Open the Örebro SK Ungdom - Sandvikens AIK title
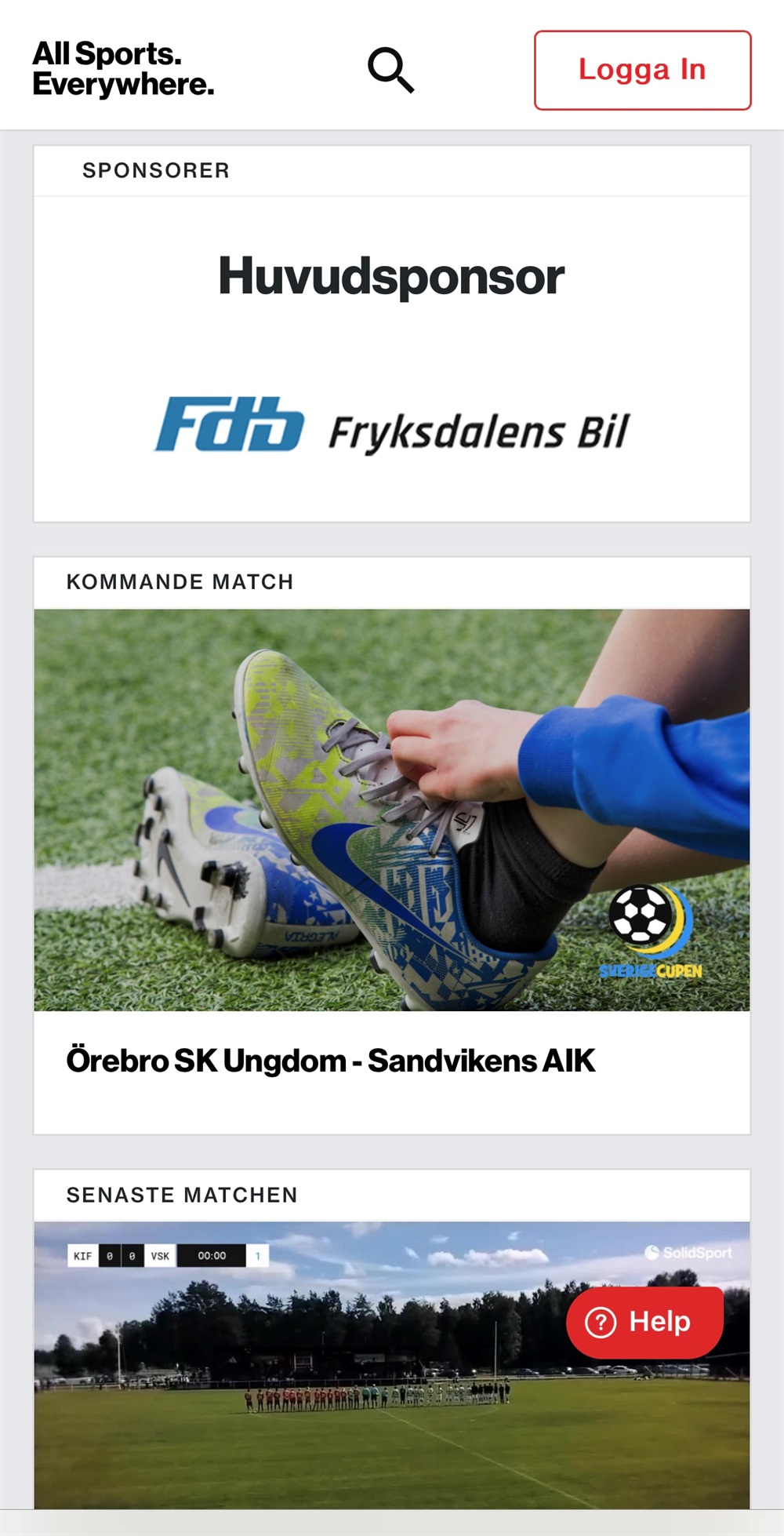The height and width of the screenshot is (1536, 784). [330, 1061]
